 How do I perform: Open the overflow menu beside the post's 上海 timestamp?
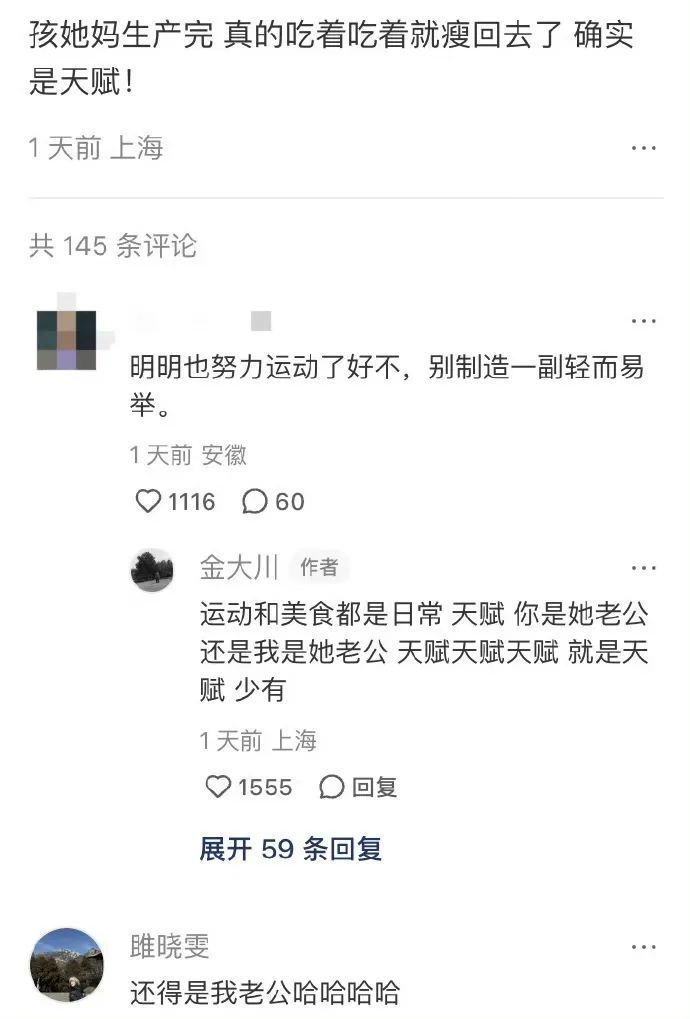click(x=643, y=148)
